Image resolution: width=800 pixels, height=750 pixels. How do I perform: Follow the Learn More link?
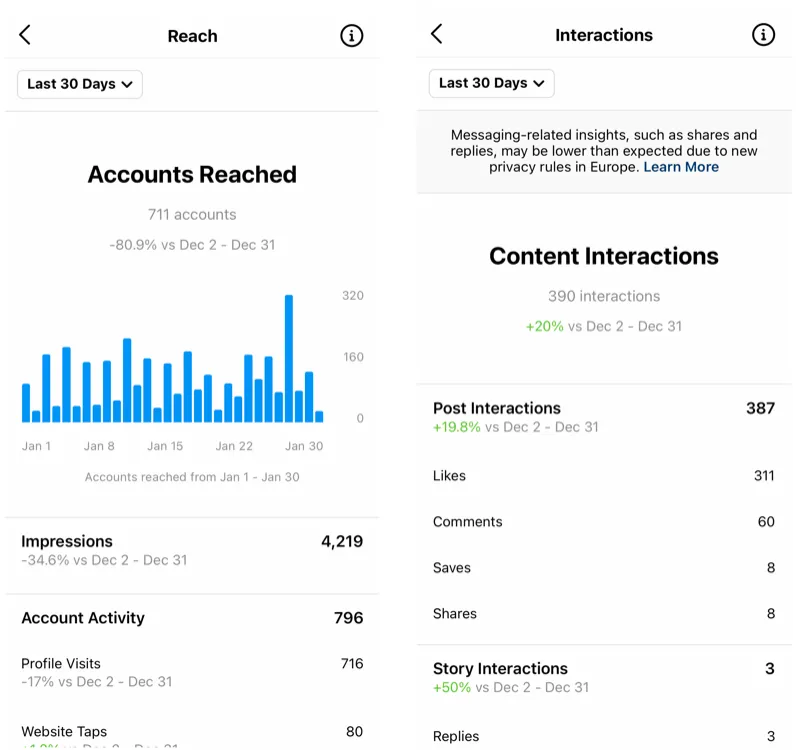pyautogui.click(x=681, y=167)
